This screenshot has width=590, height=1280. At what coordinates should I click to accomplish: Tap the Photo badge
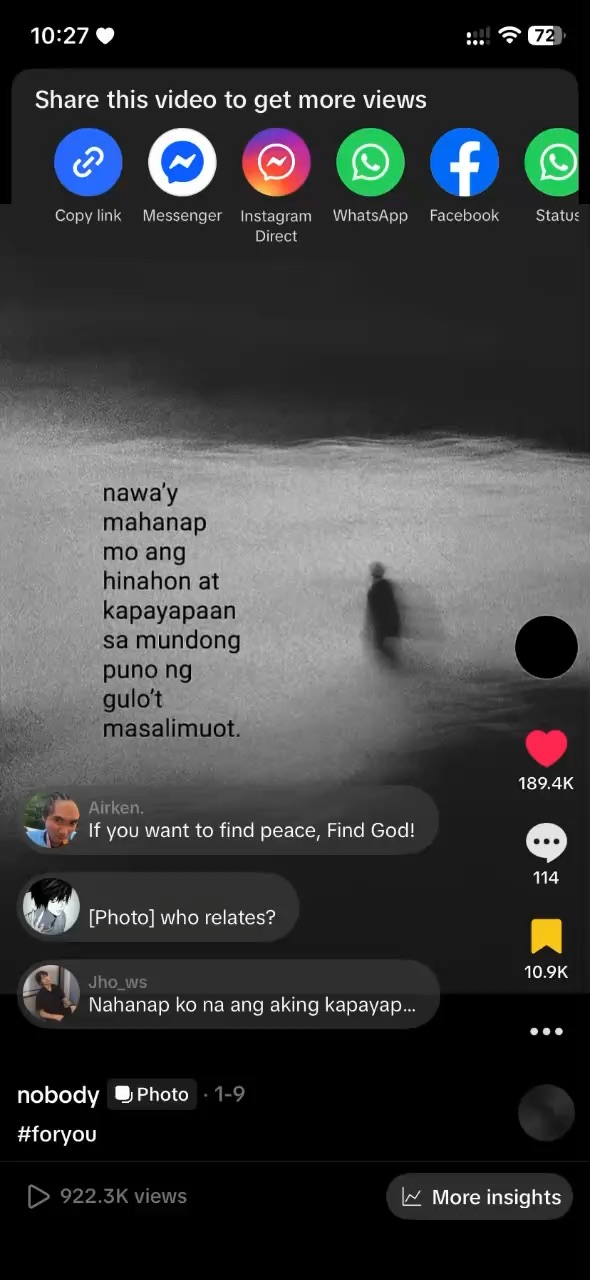(x=152, y=1095)
